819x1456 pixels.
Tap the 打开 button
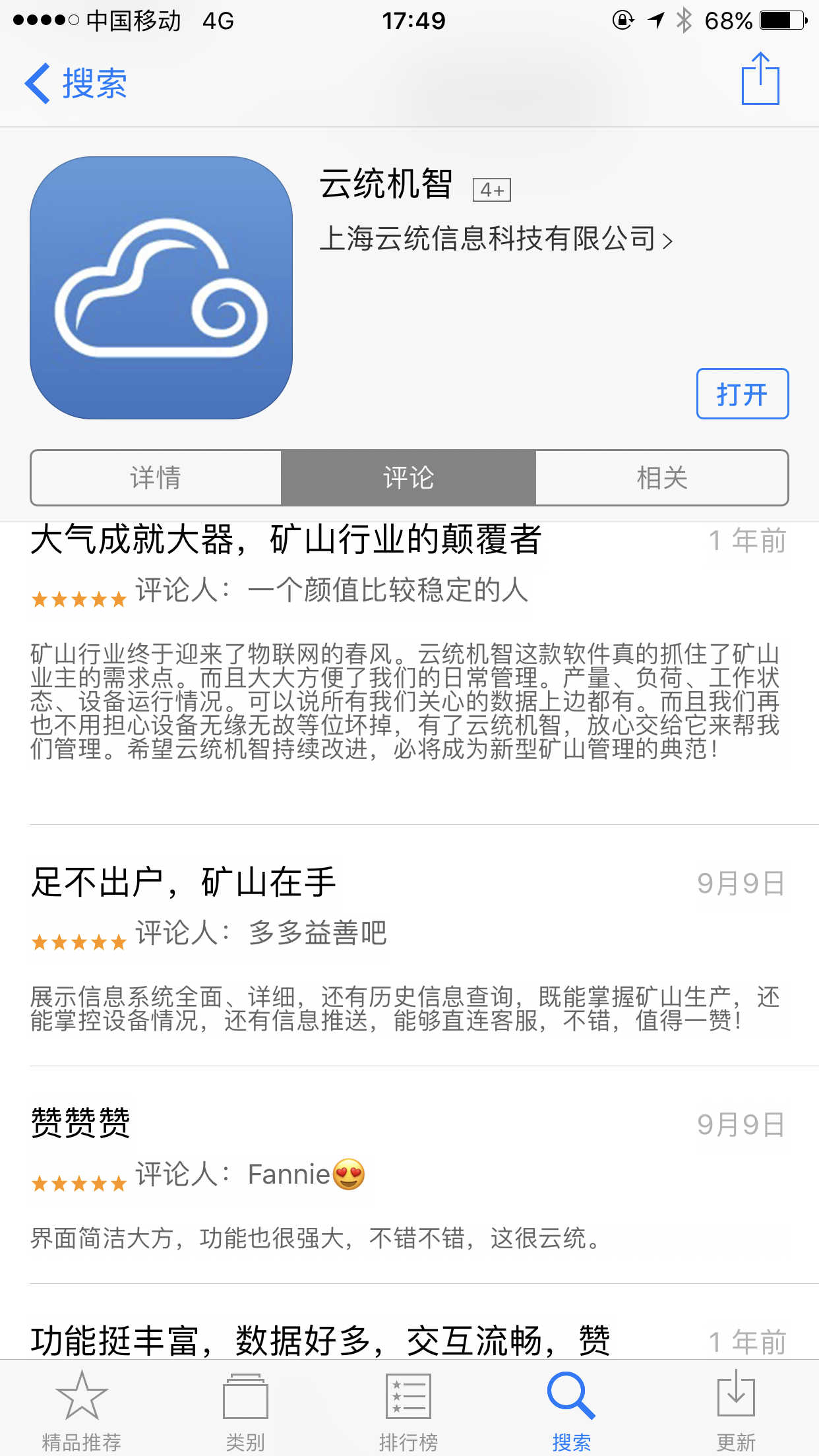742,394
